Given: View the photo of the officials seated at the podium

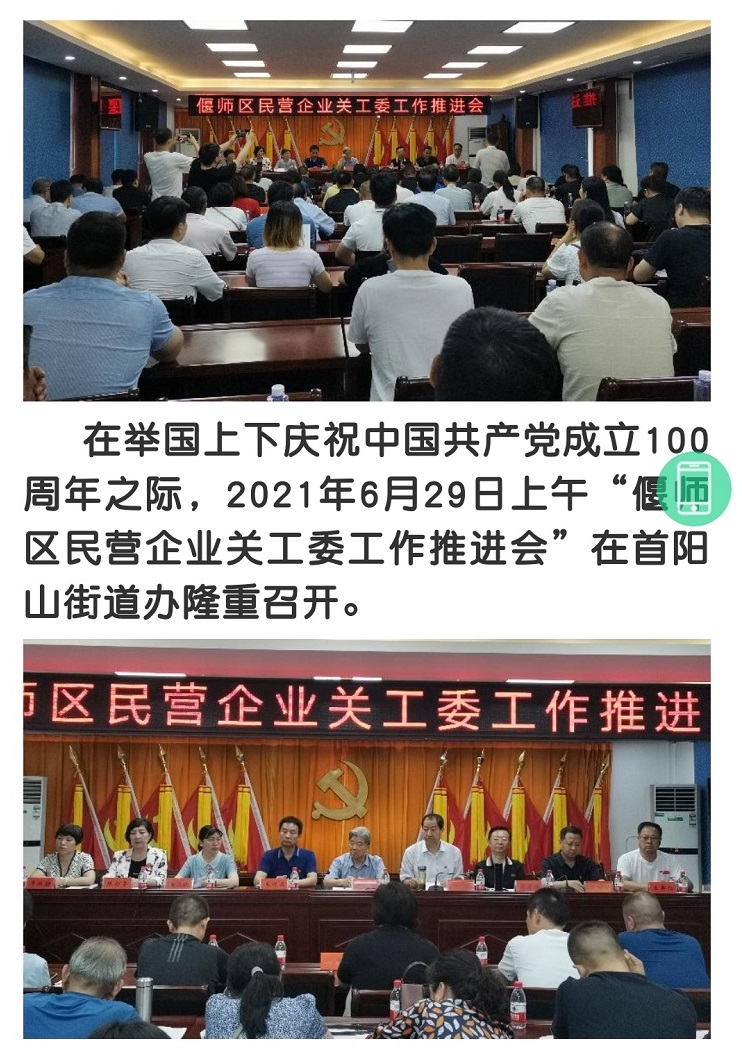Looking at the screenshot, I should tap(366, 840).
